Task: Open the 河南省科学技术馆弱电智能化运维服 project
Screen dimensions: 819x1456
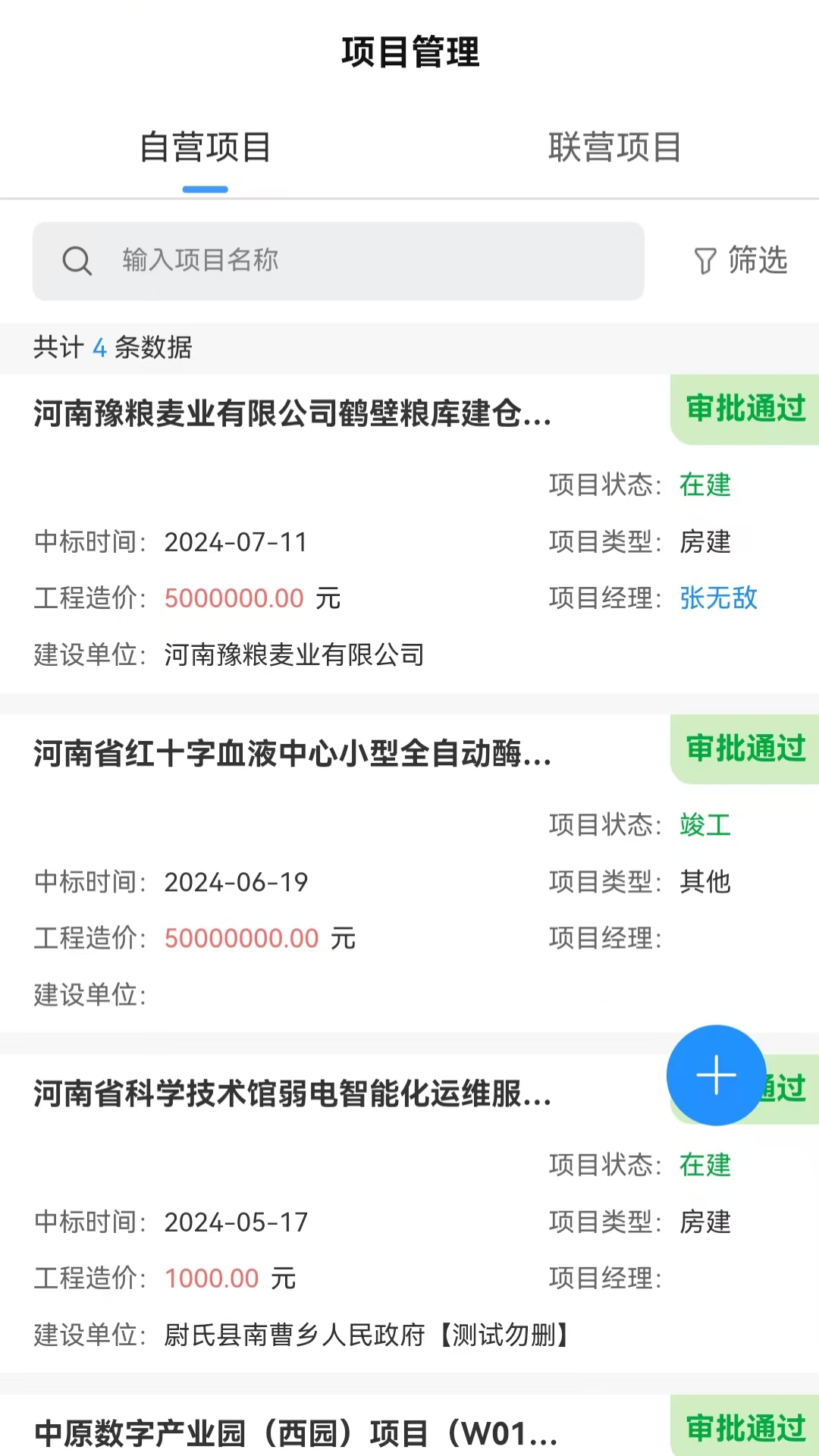Action: click(293, 1094)
